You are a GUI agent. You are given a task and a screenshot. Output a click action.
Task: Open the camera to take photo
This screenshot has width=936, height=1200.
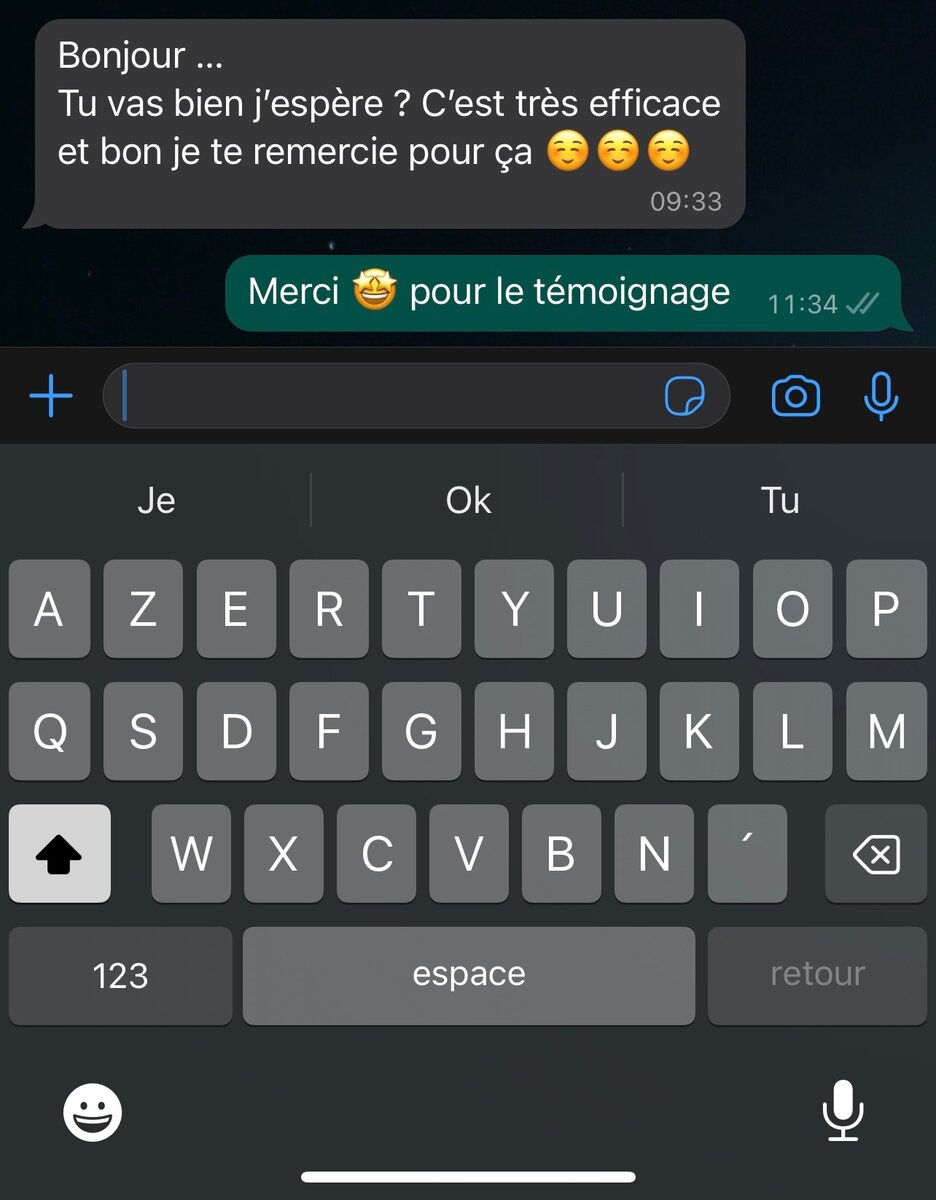[x=796, y=397]
